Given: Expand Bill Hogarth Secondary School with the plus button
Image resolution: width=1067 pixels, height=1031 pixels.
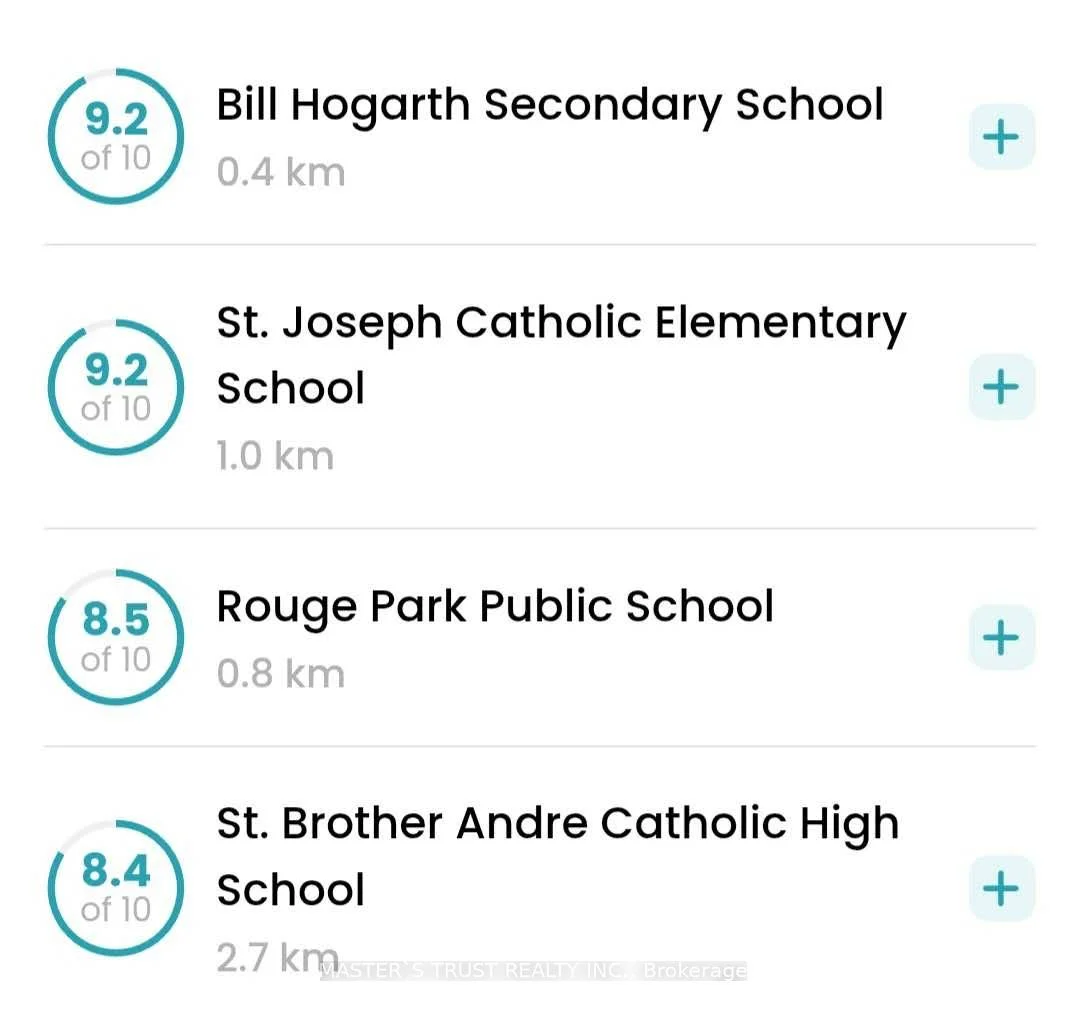Looking at the screenshot, I should click(x=1001, y=137).
